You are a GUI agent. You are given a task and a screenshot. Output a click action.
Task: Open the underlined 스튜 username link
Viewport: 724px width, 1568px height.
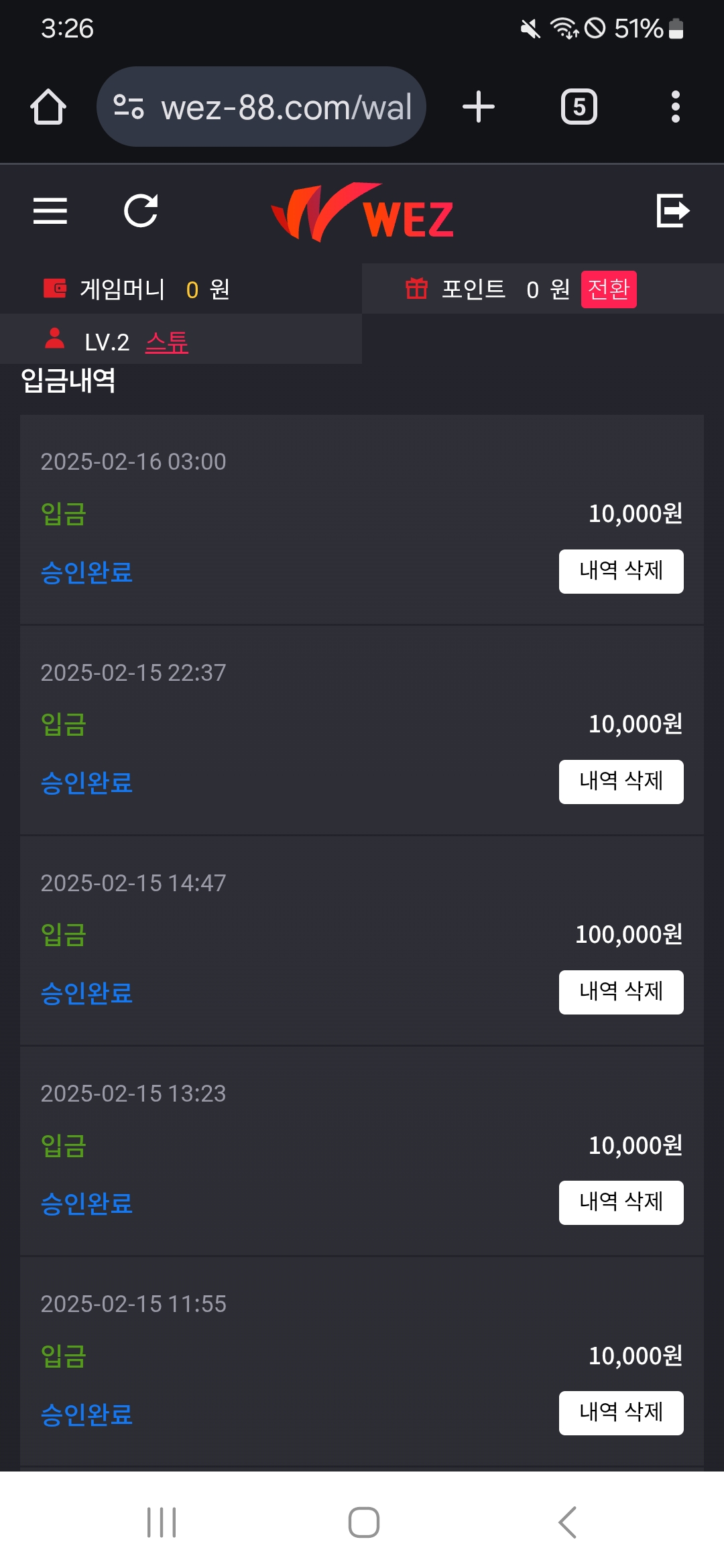click(167, 342)
